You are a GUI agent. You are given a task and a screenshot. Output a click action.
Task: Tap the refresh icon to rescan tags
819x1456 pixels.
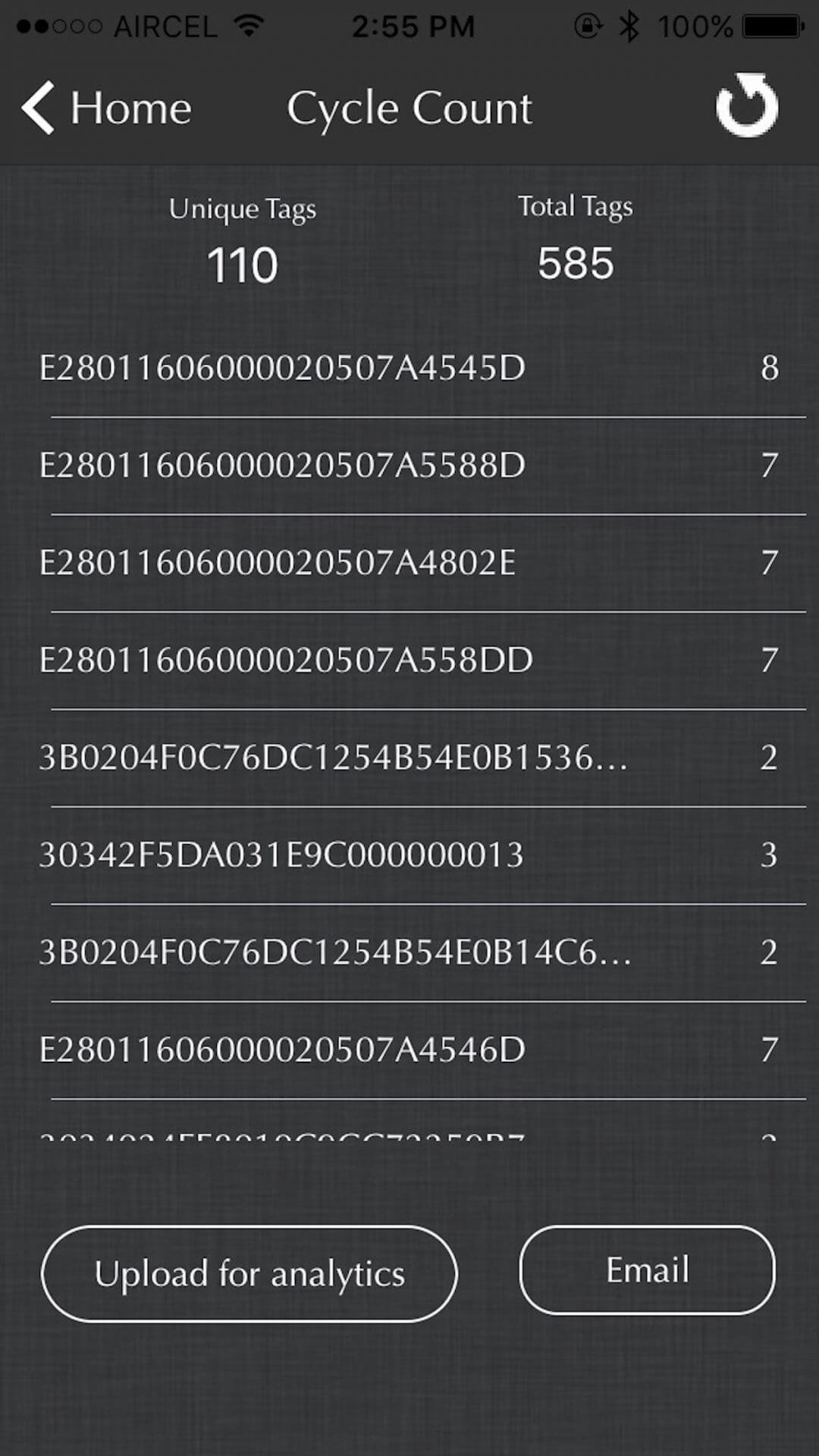pos(747,106)
